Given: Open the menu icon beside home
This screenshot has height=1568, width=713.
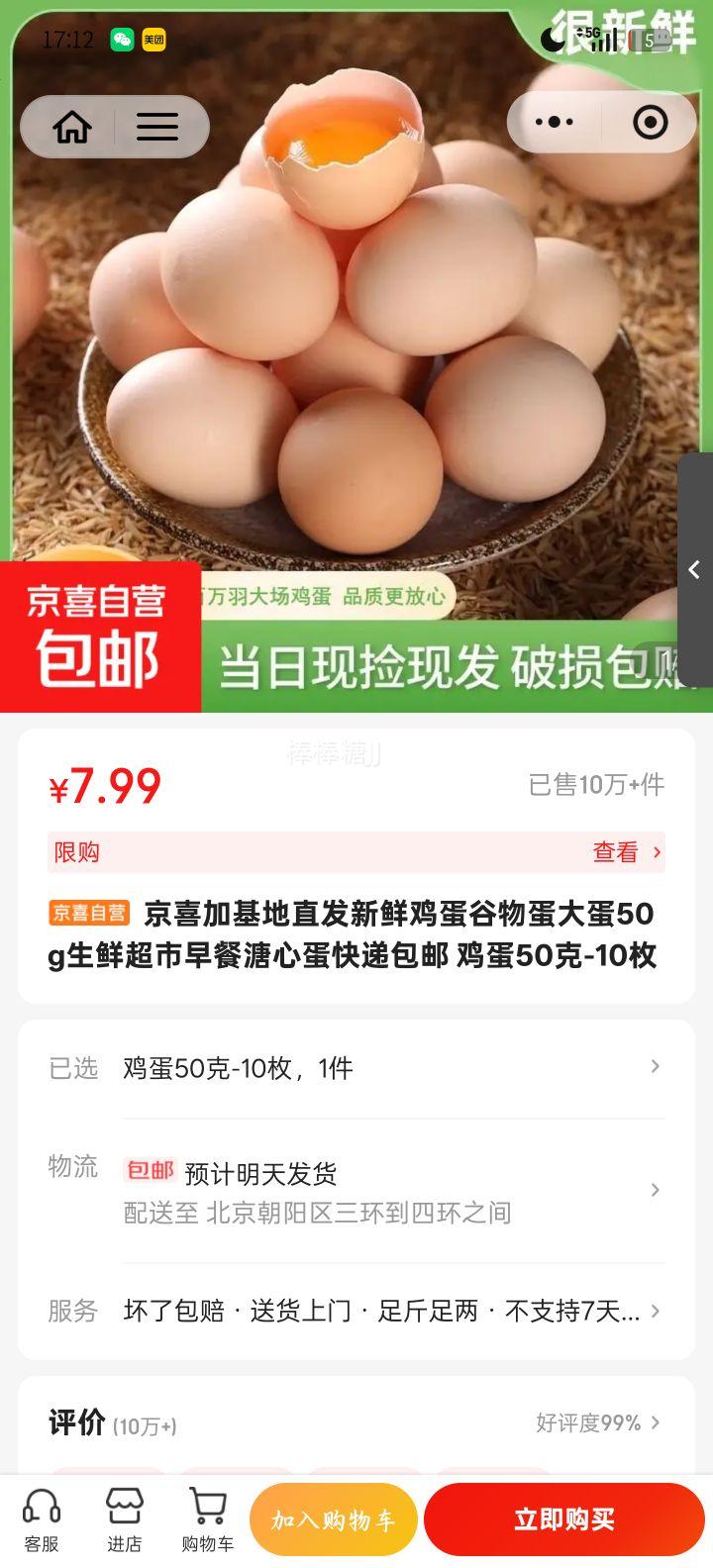Looking at the screenshot, I should [x=156, y=125].
